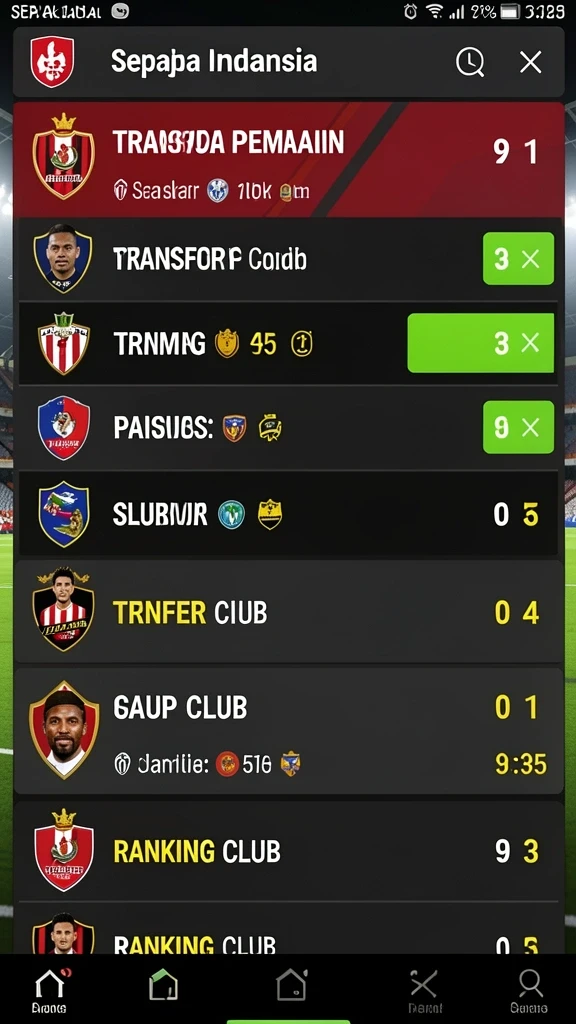This screenshot has width=576, height=1024.
Task: Open the crossed-tools tab in bottom bar
Action: point(424,990)
